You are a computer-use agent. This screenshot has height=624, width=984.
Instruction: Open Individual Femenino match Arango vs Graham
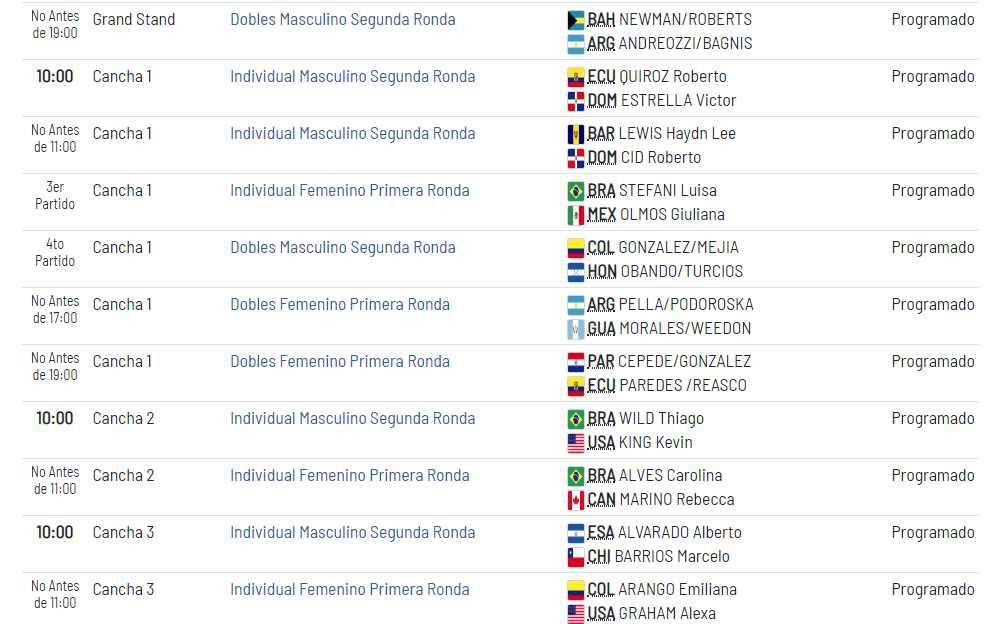click(349, 590)
